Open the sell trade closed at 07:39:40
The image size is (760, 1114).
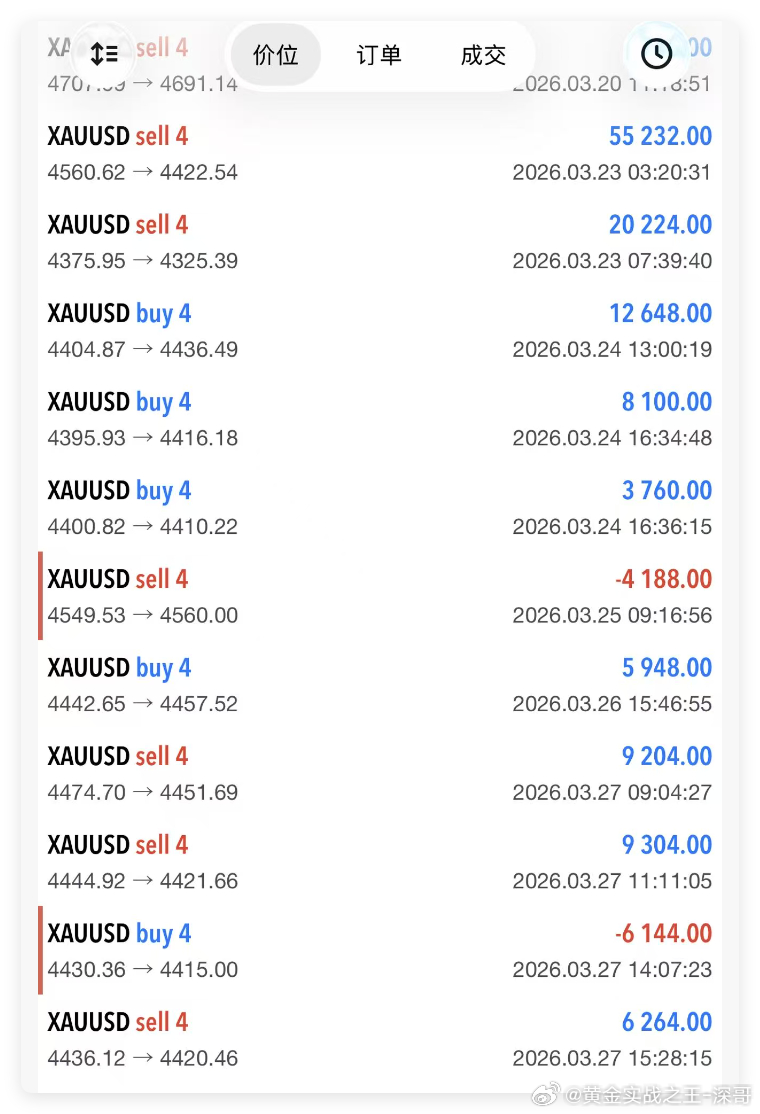pyautogui.click(x=380, y=242)
